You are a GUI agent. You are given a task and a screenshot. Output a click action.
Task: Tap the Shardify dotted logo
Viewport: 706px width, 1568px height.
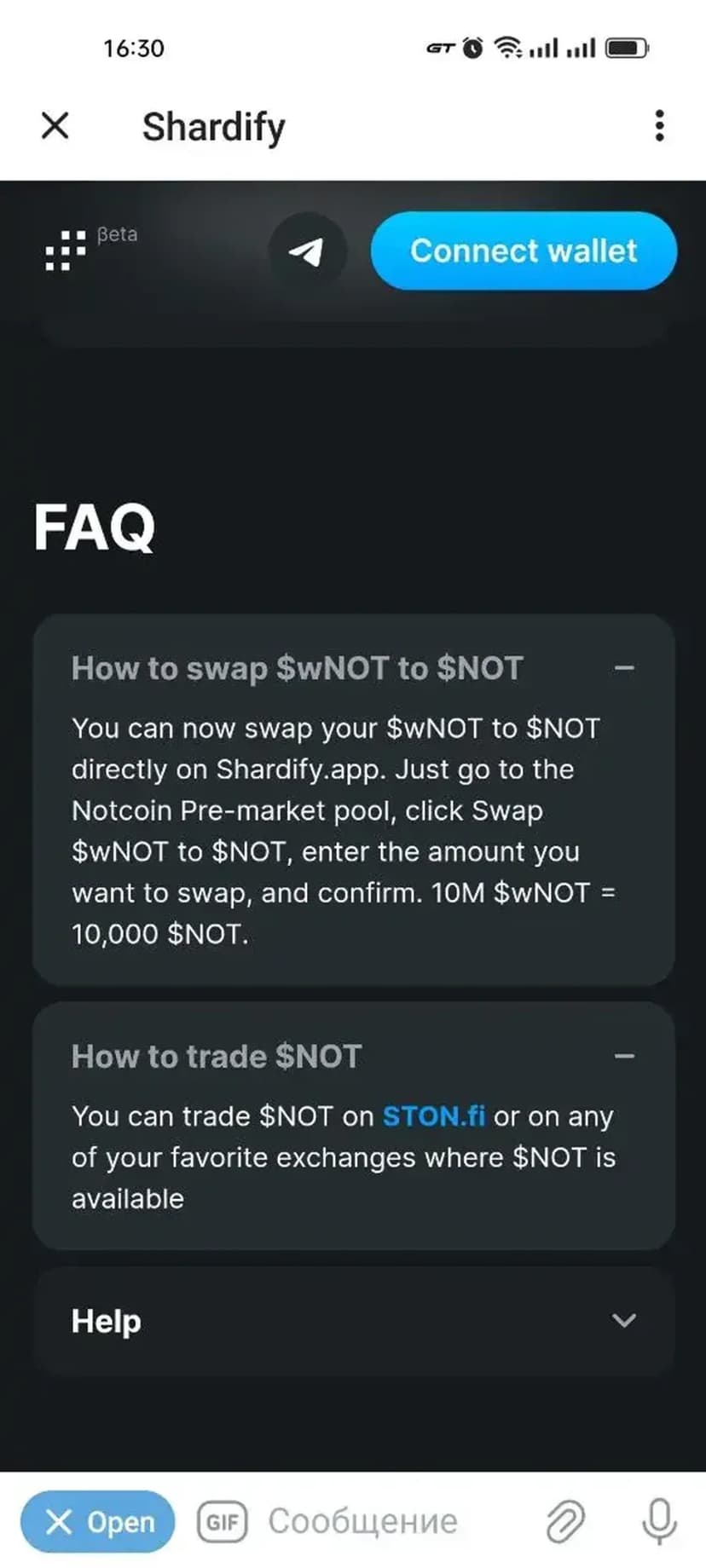[x=66, y=251]
